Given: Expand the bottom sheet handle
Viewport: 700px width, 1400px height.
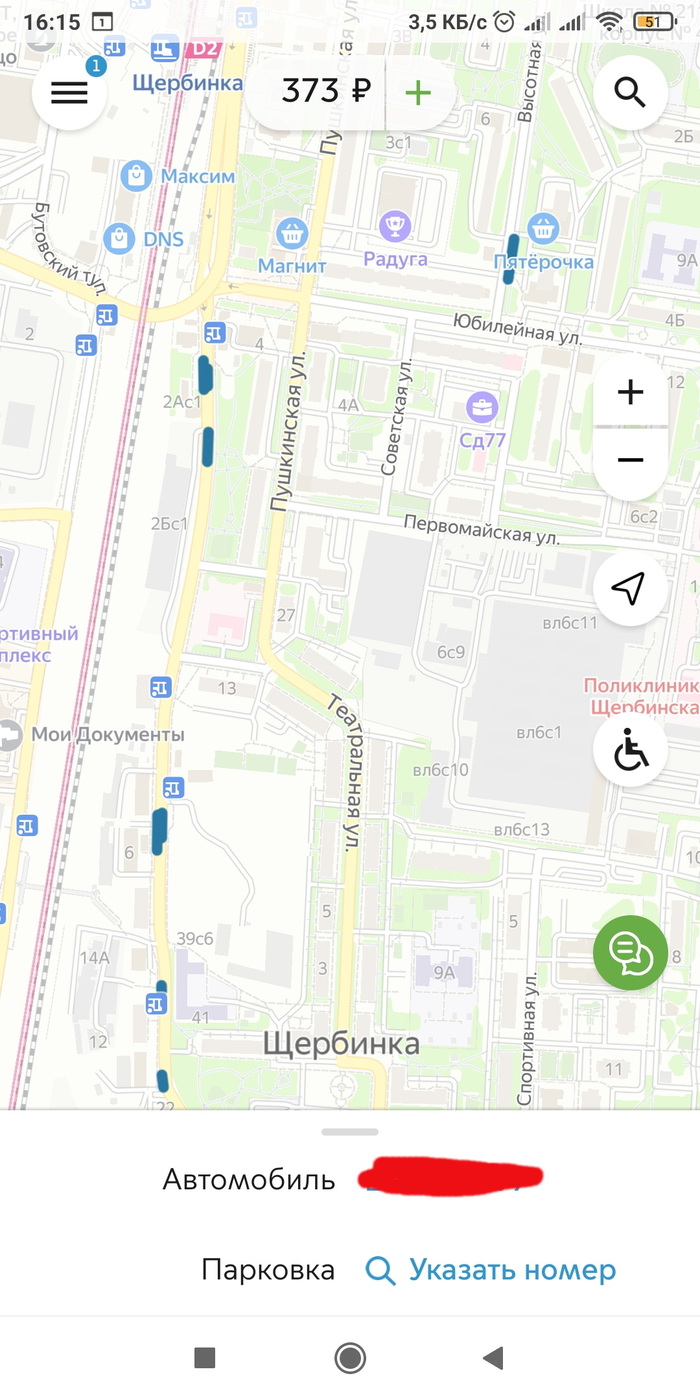Looking at the screenshot, I should (x=350, y=1132).
